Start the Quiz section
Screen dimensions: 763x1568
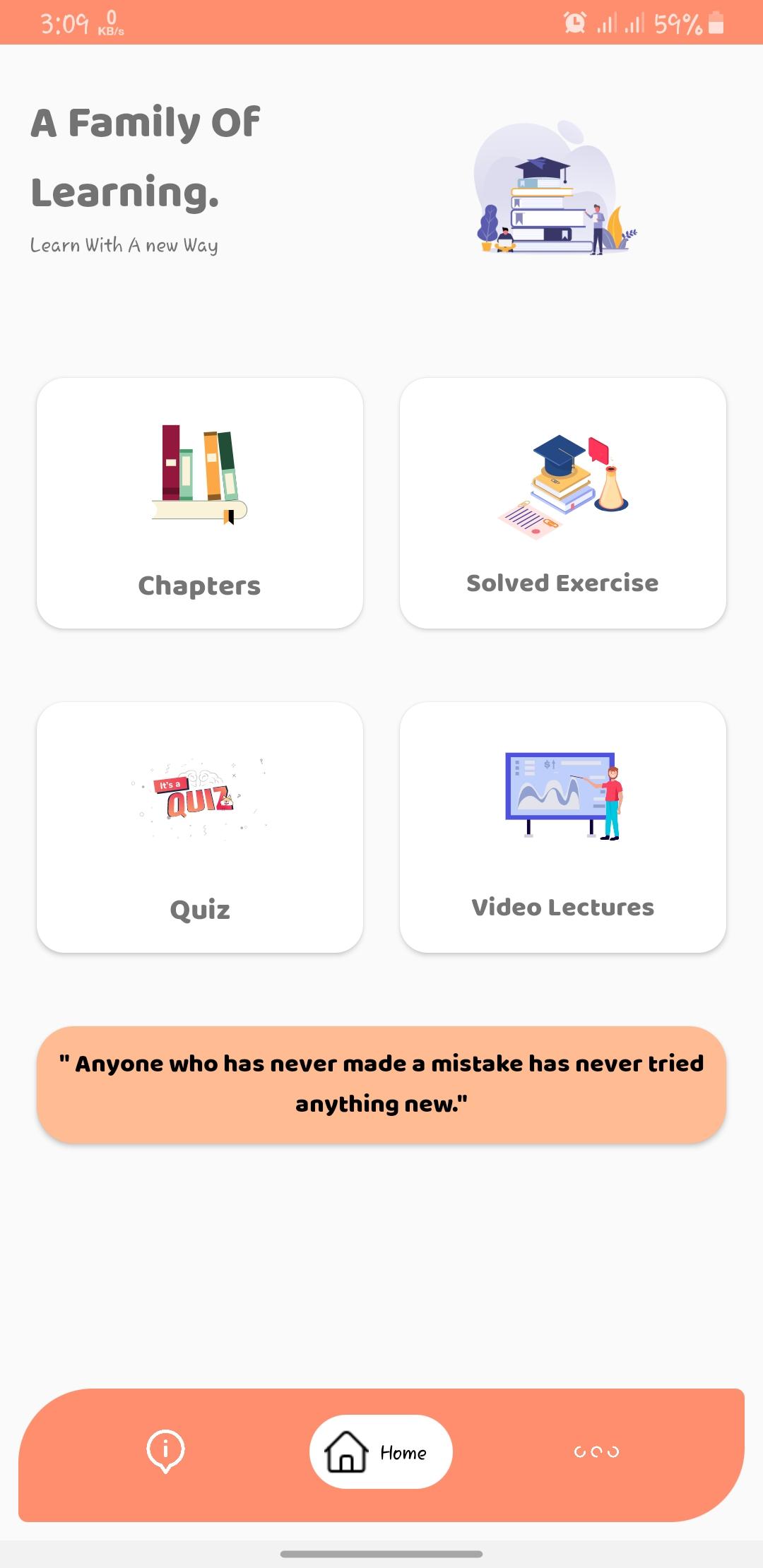(200, 827)
